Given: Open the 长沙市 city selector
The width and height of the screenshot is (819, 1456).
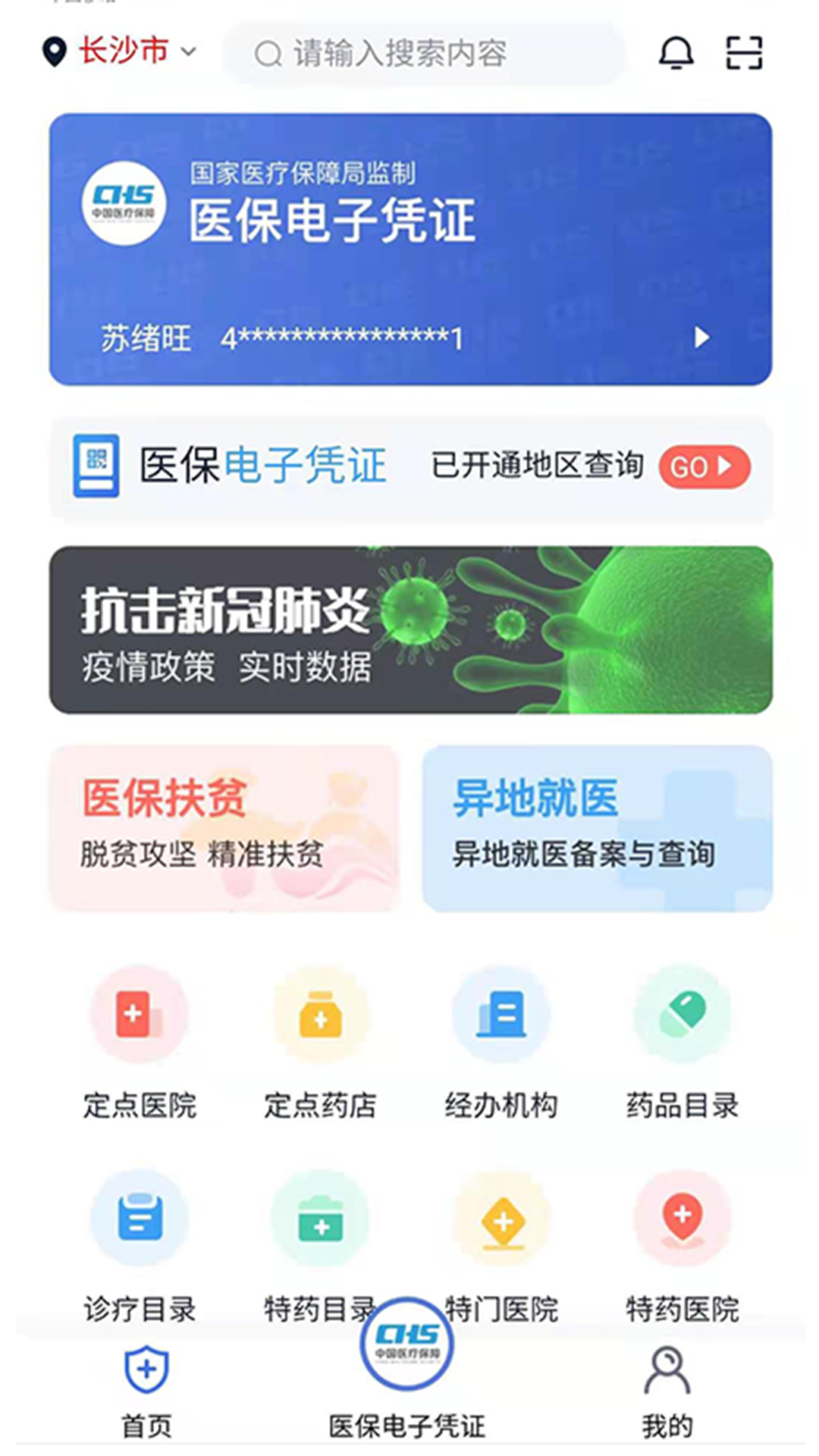Looking at the screenshot, I should click(x=119, y=52).
